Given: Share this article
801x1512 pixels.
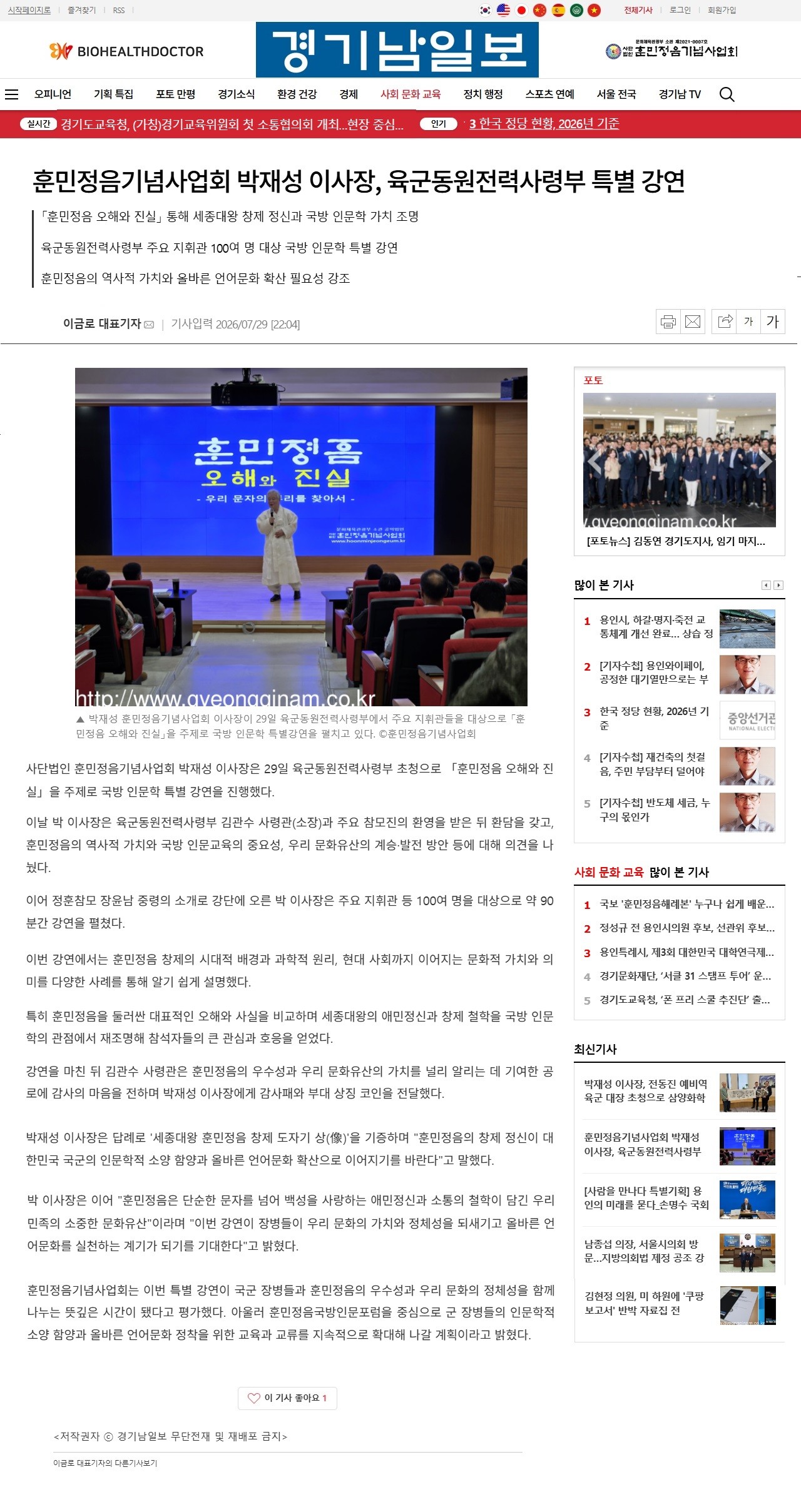Looking at the screenshot, I should tap(725, 322).
